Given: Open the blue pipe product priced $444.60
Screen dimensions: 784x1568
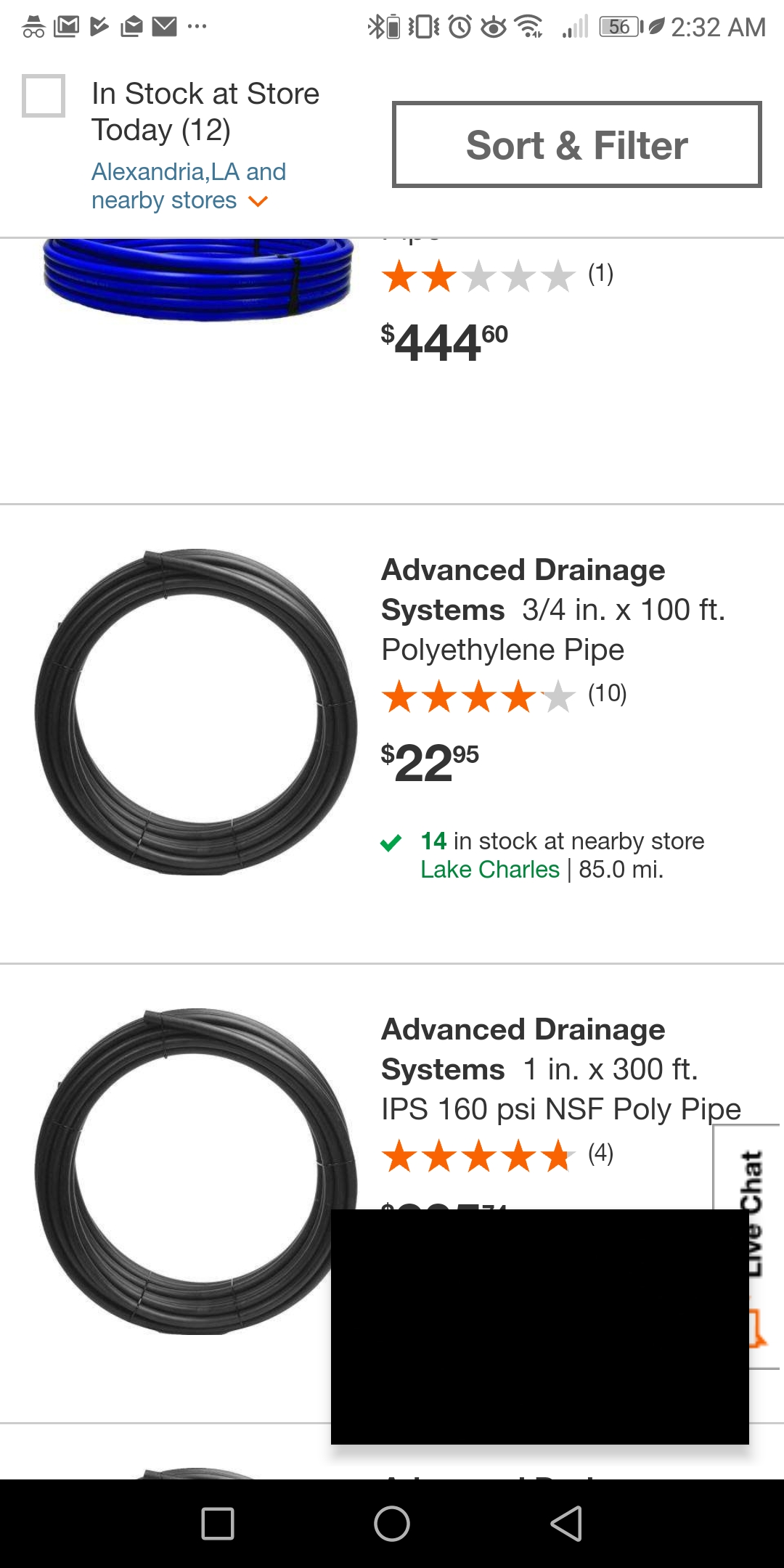Looking at the screenshot, I should point(197,279).
